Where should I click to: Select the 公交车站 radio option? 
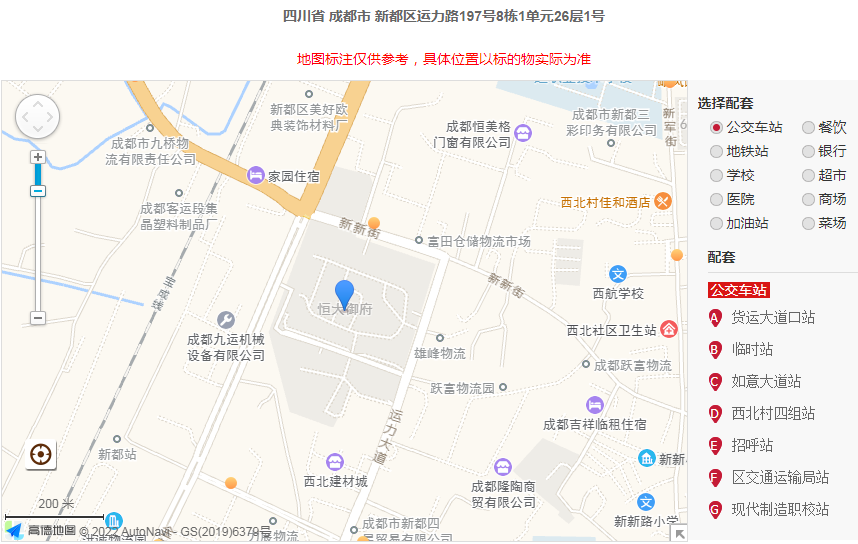[x=716, y=128]
